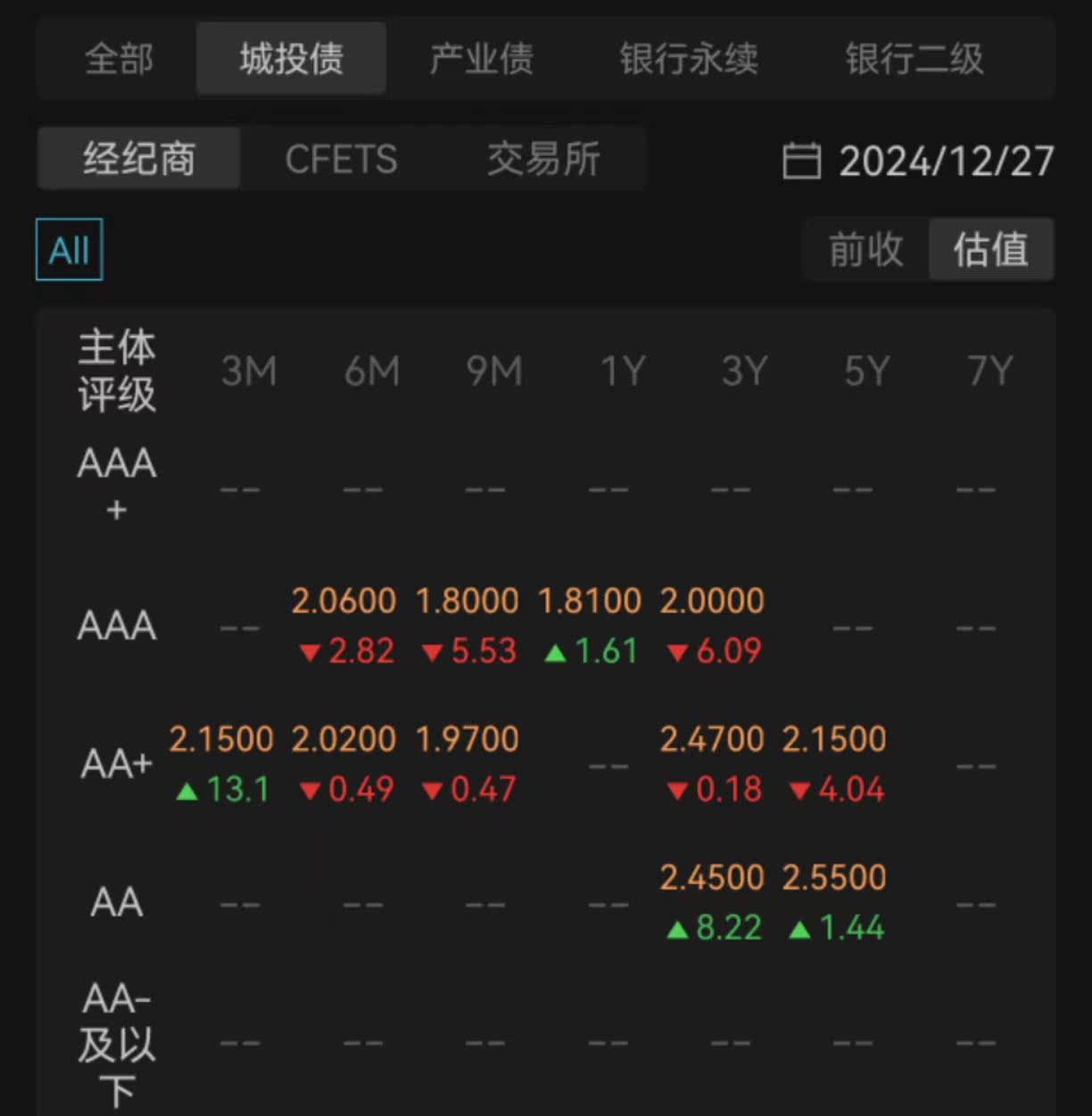This screenshot has width=1092, height=1116.
Task: Open the calendar date picker icon
Action: 800,161
